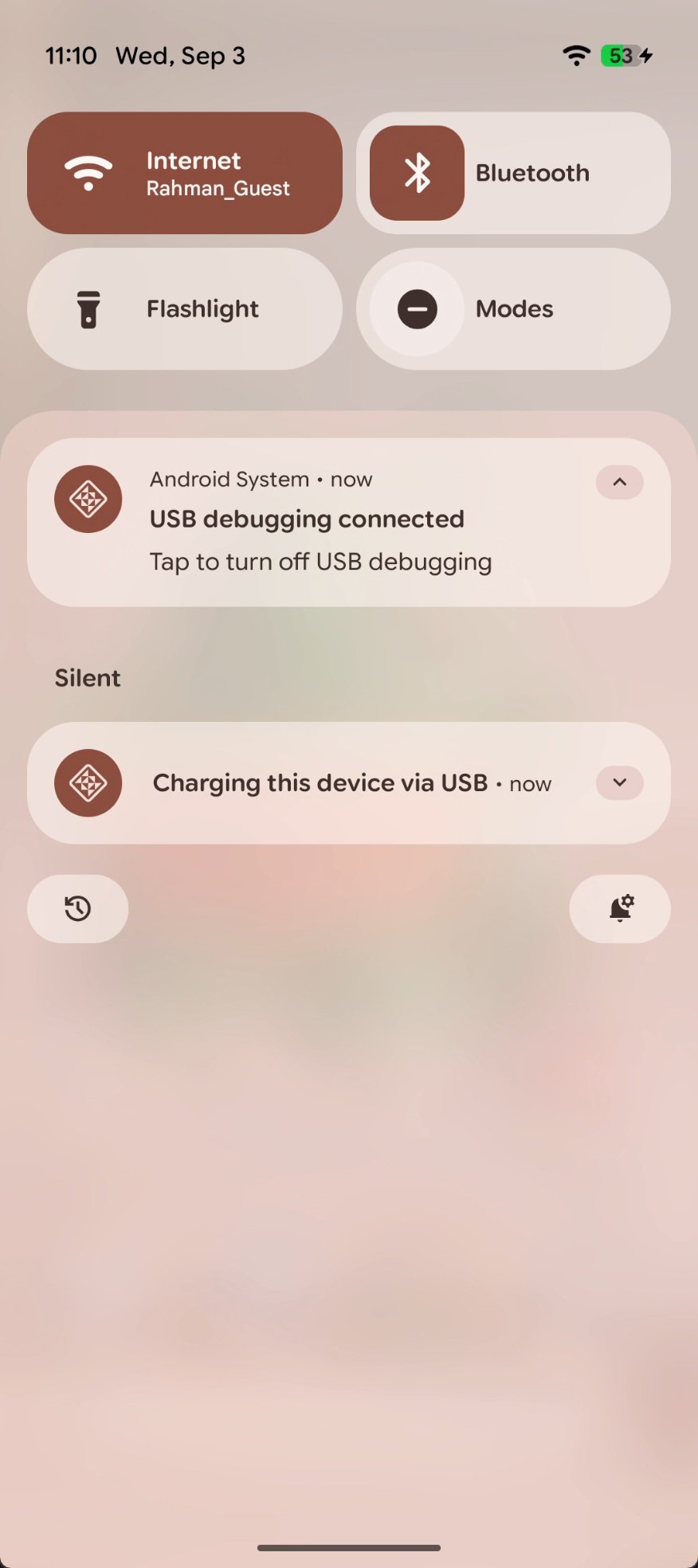Open notification history
This screenshot has width=698, height=1568.
[78, 908]
